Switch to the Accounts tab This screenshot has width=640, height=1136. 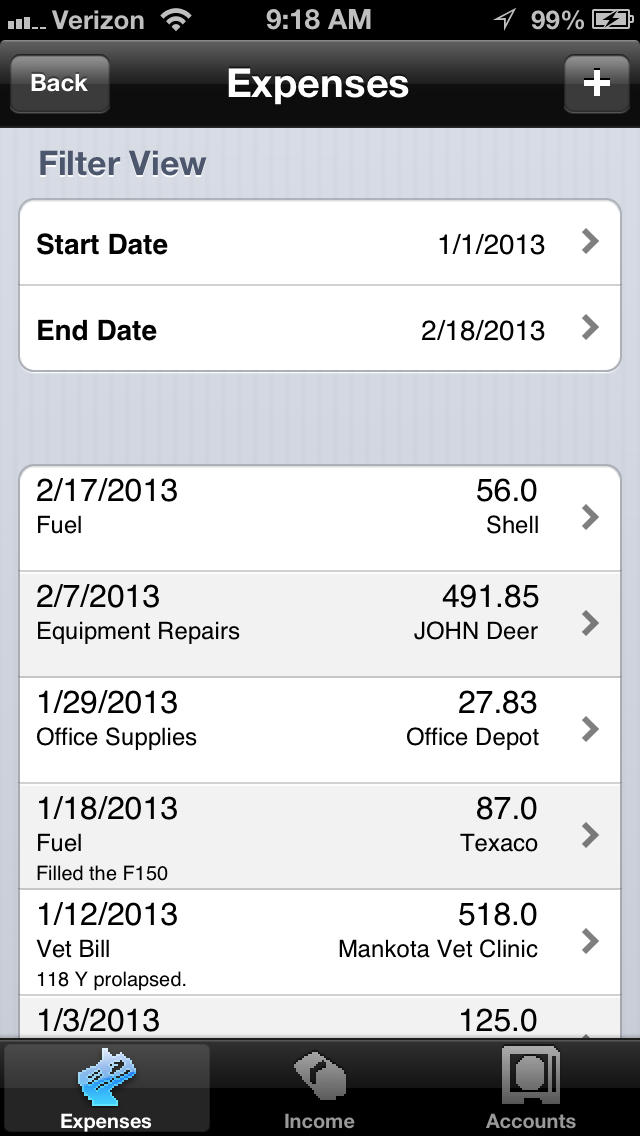coord(531,1090)
